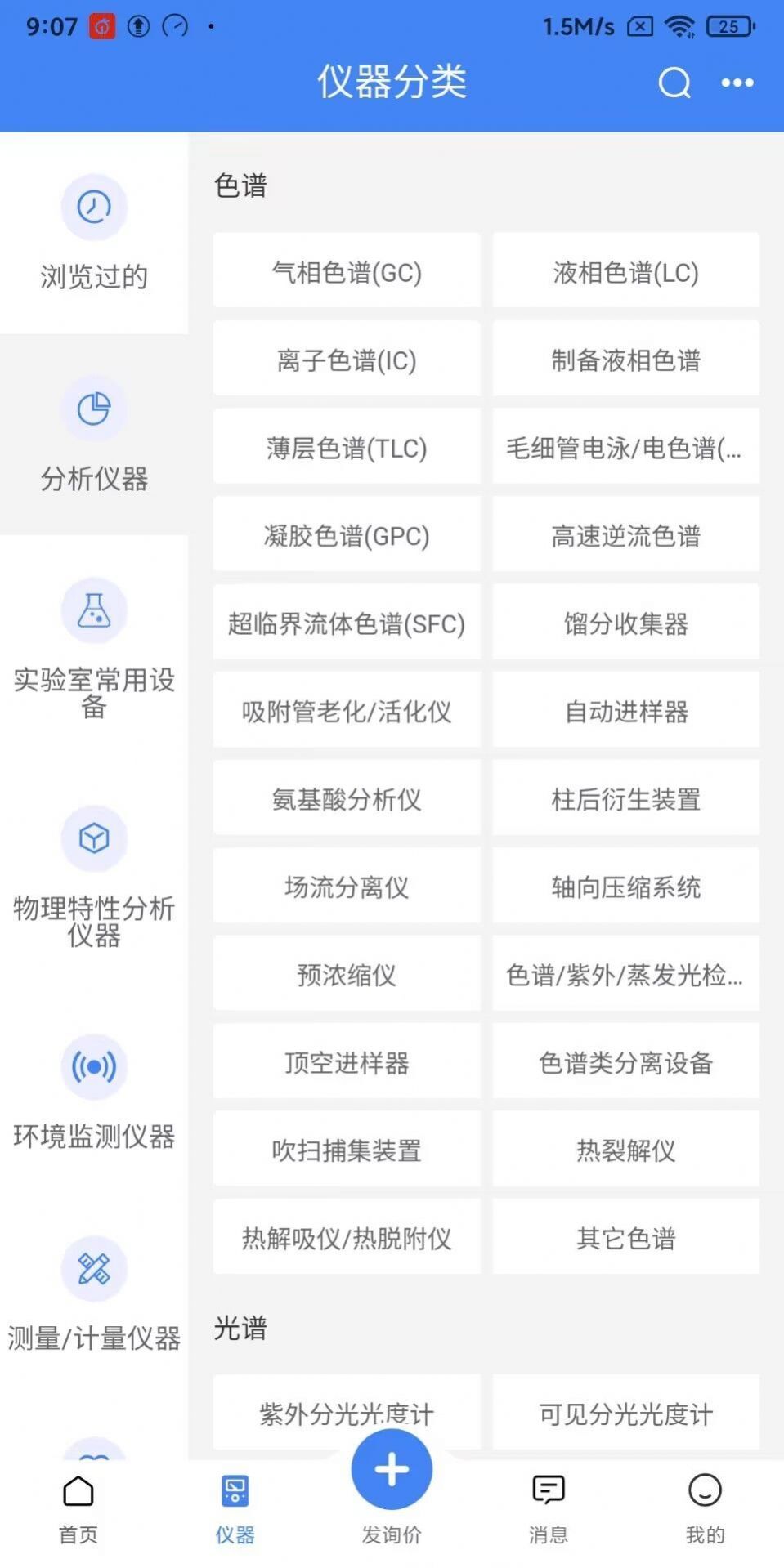
Task: Tap the blue plus 发询价 button
Action: click(391, 1468)
